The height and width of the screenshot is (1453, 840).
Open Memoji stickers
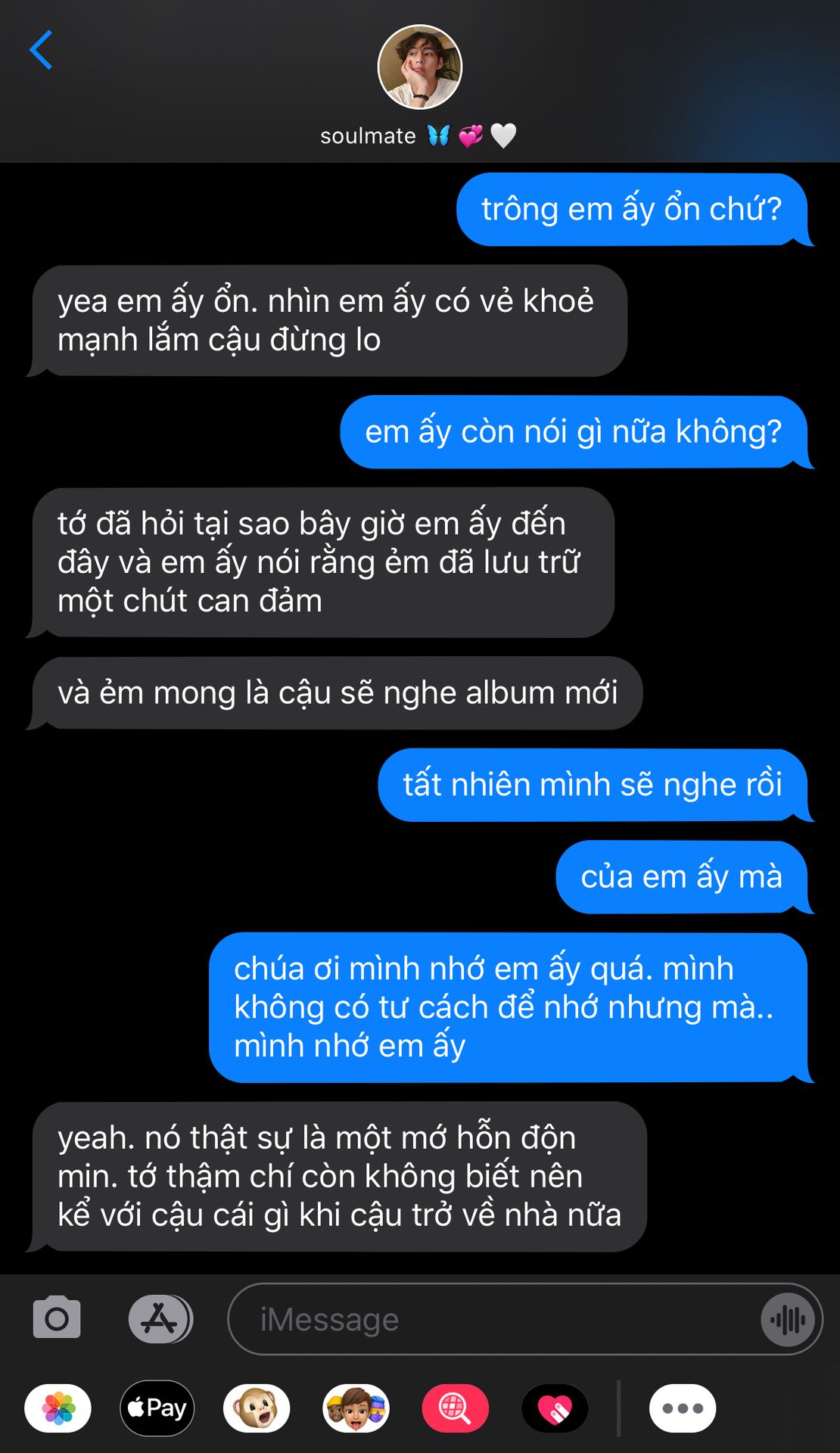[356, 1408]
